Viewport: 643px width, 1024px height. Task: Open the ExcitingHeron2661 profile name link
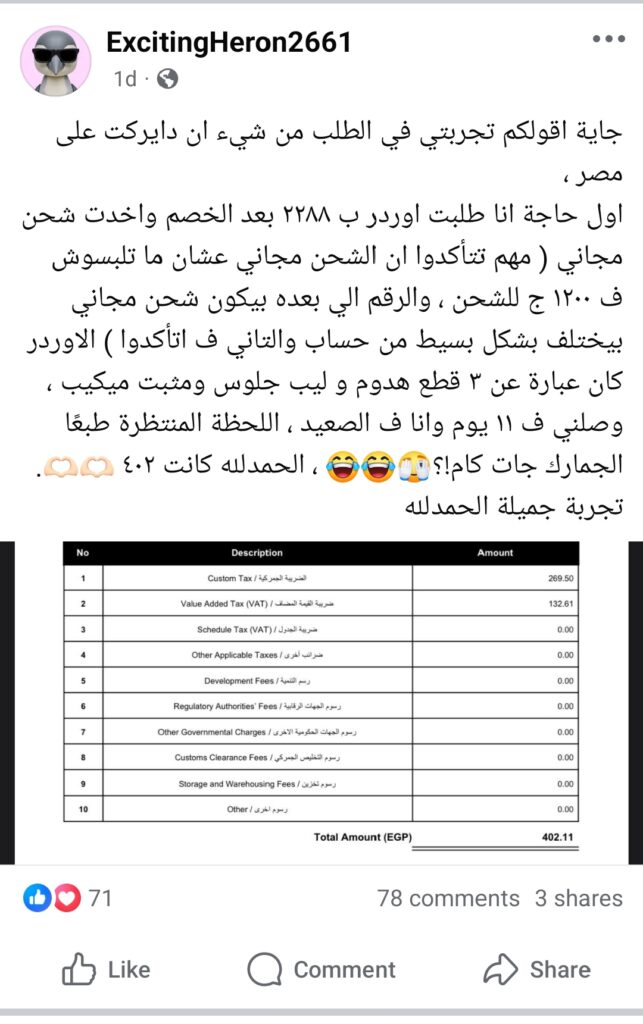[229, 42]
